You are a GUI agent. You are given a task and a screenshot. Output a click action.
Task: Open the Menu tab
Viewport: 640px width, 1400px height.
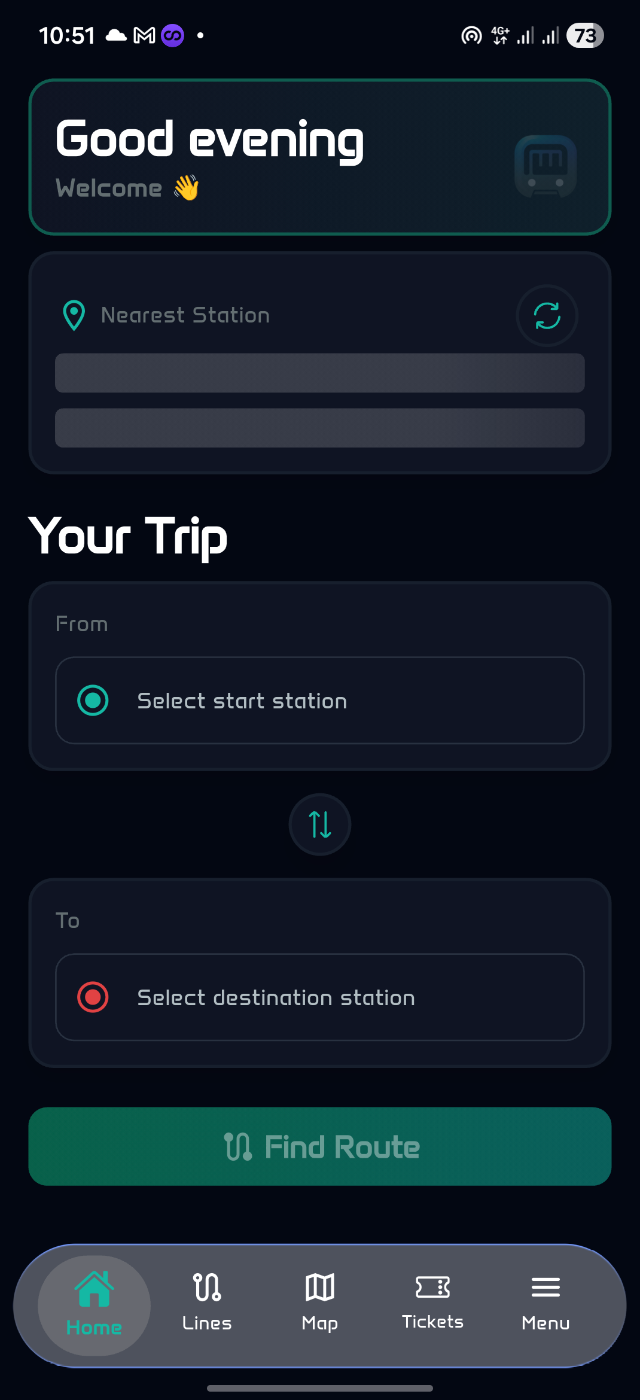click(x=545, y=1304)
